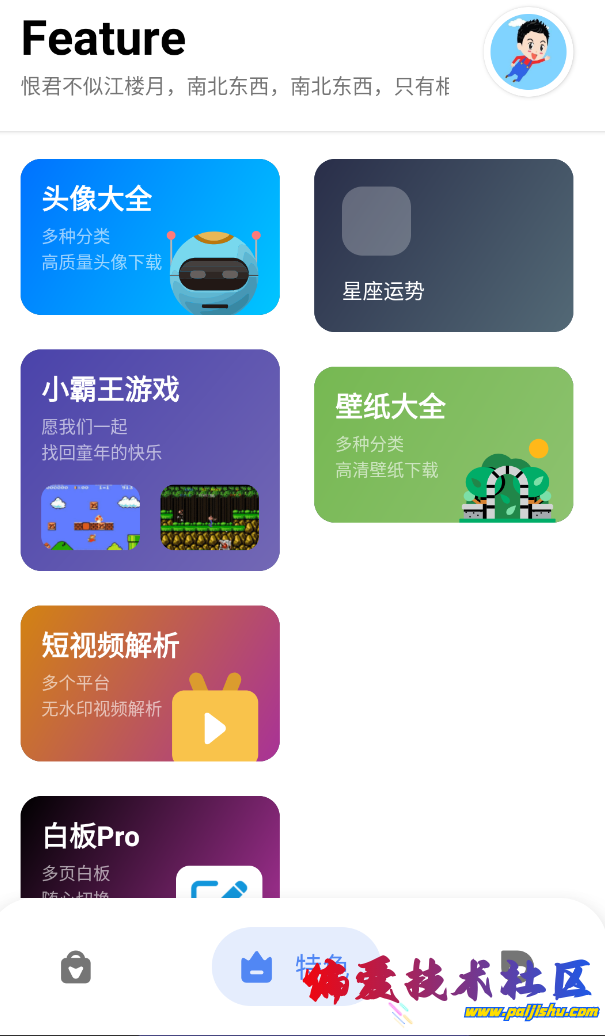This screenshot has height=1036, width=605.
Task: Tap the profile avatar picture
Action: 528,52
